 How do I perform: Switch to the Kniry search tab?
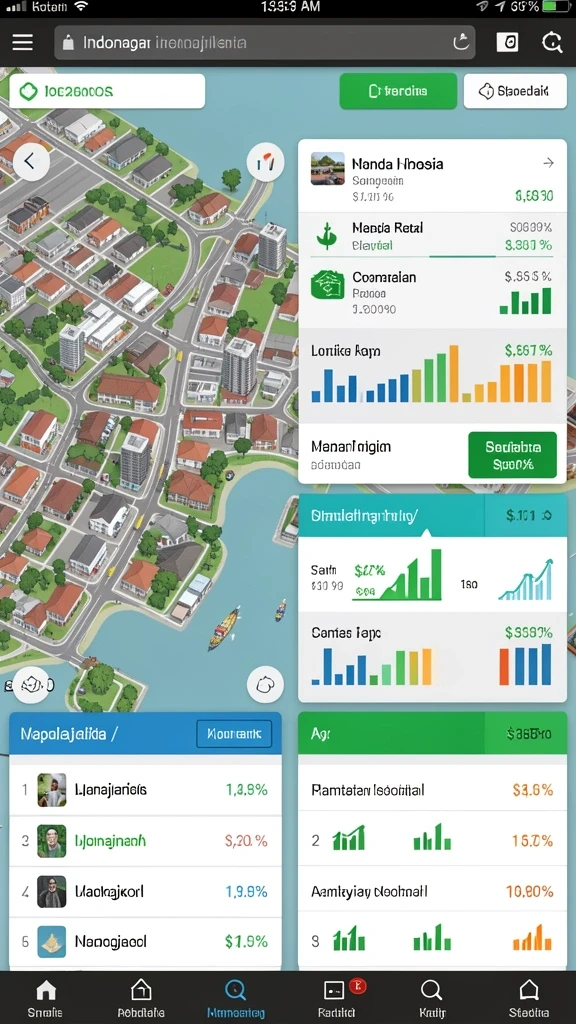tap(432, 999)
